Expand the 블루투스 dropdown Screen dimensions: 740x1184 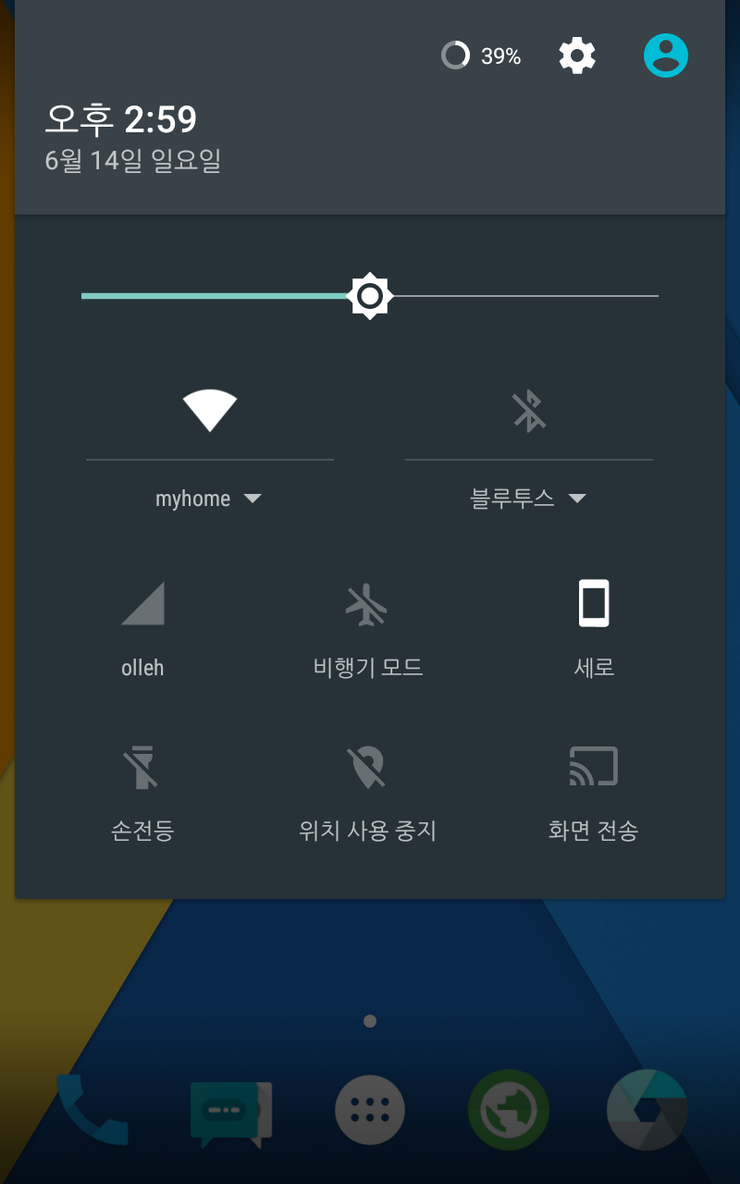click(x=528, y=498)
